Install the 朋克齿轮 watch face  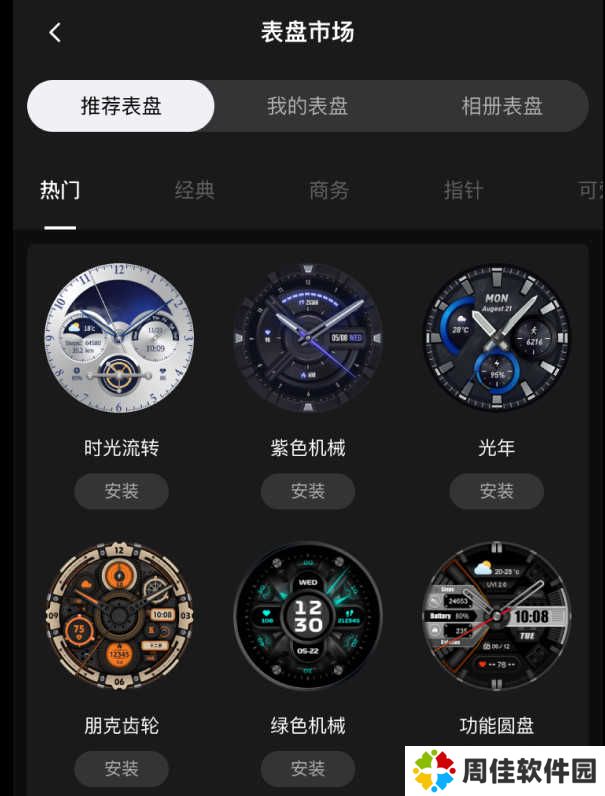point(121,768)
